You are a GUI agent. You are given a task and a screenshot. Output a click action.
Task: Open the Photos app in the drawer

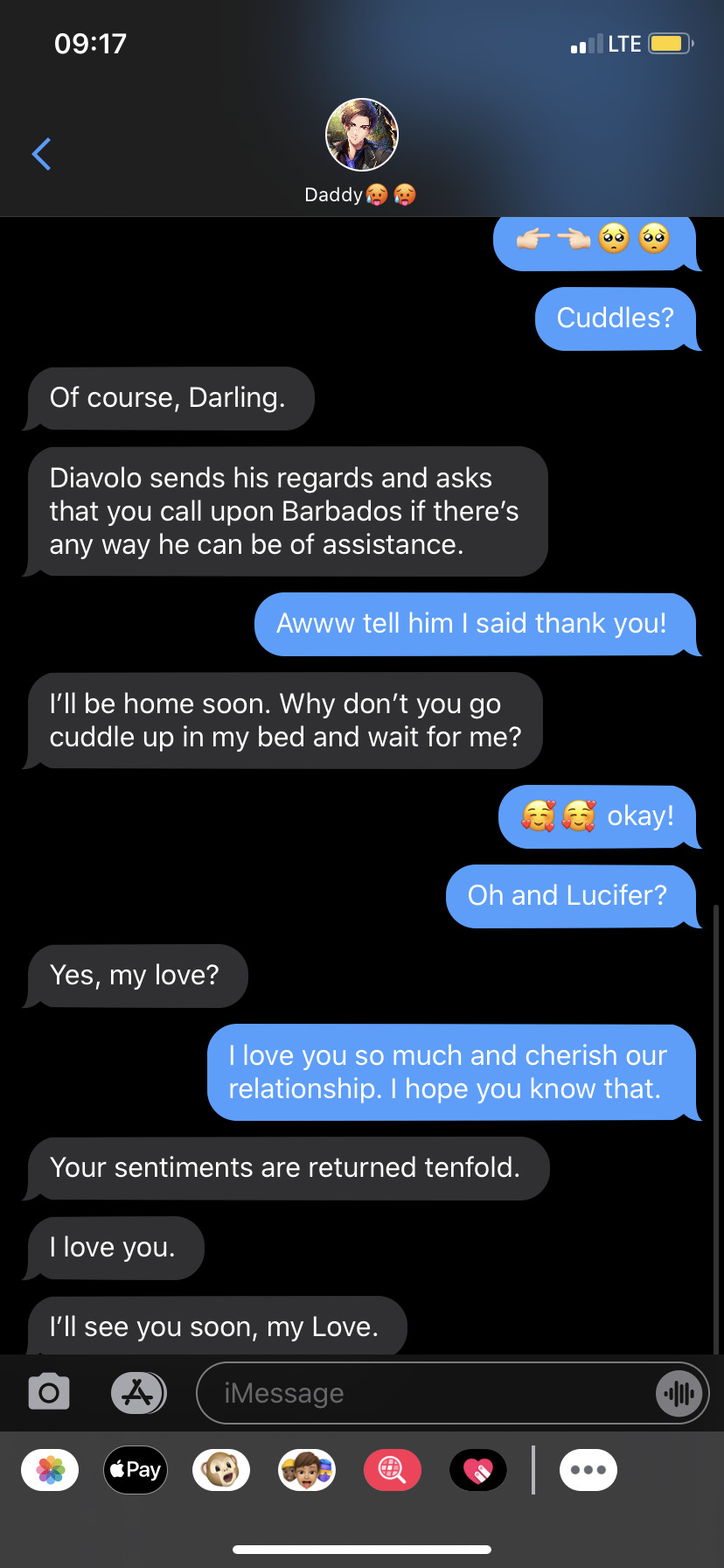pyautogui.click(x=50, y=1470)
